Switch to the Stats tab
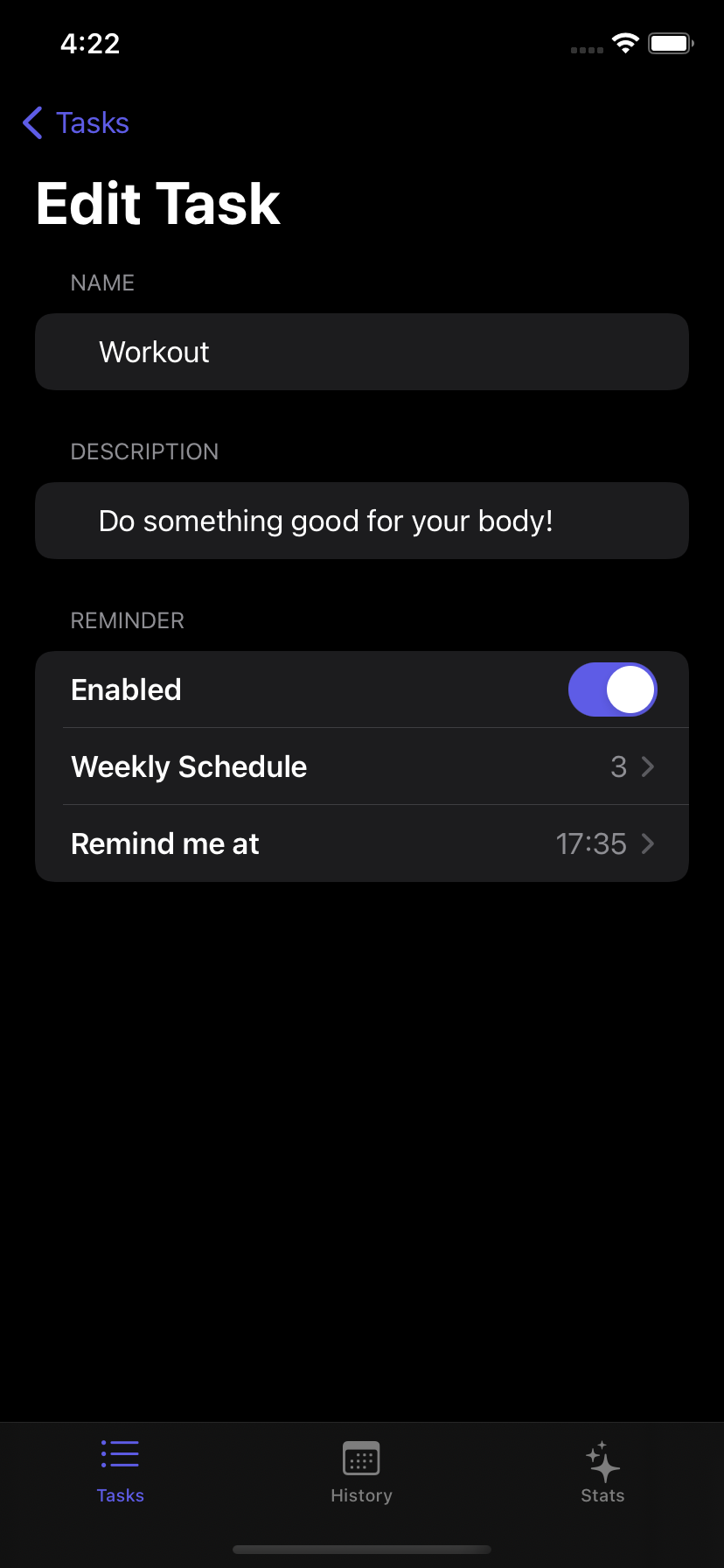Viewport: 724px width, 1568px height. pos(602,1472)
